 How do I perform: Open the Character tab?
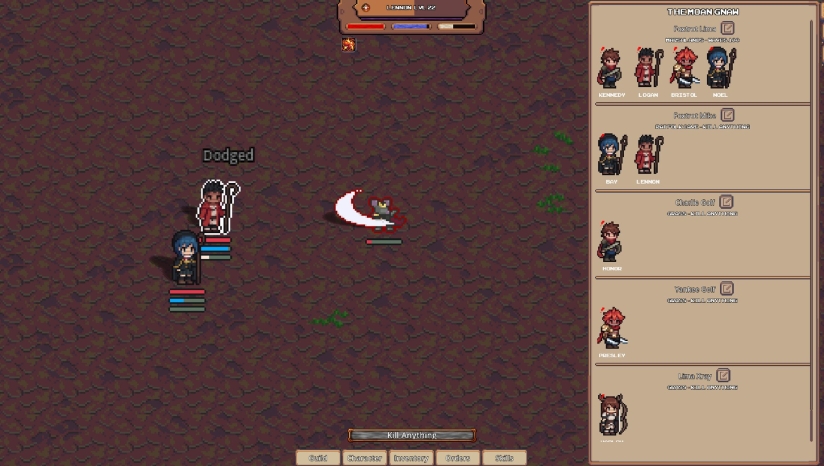pos(364,458)
